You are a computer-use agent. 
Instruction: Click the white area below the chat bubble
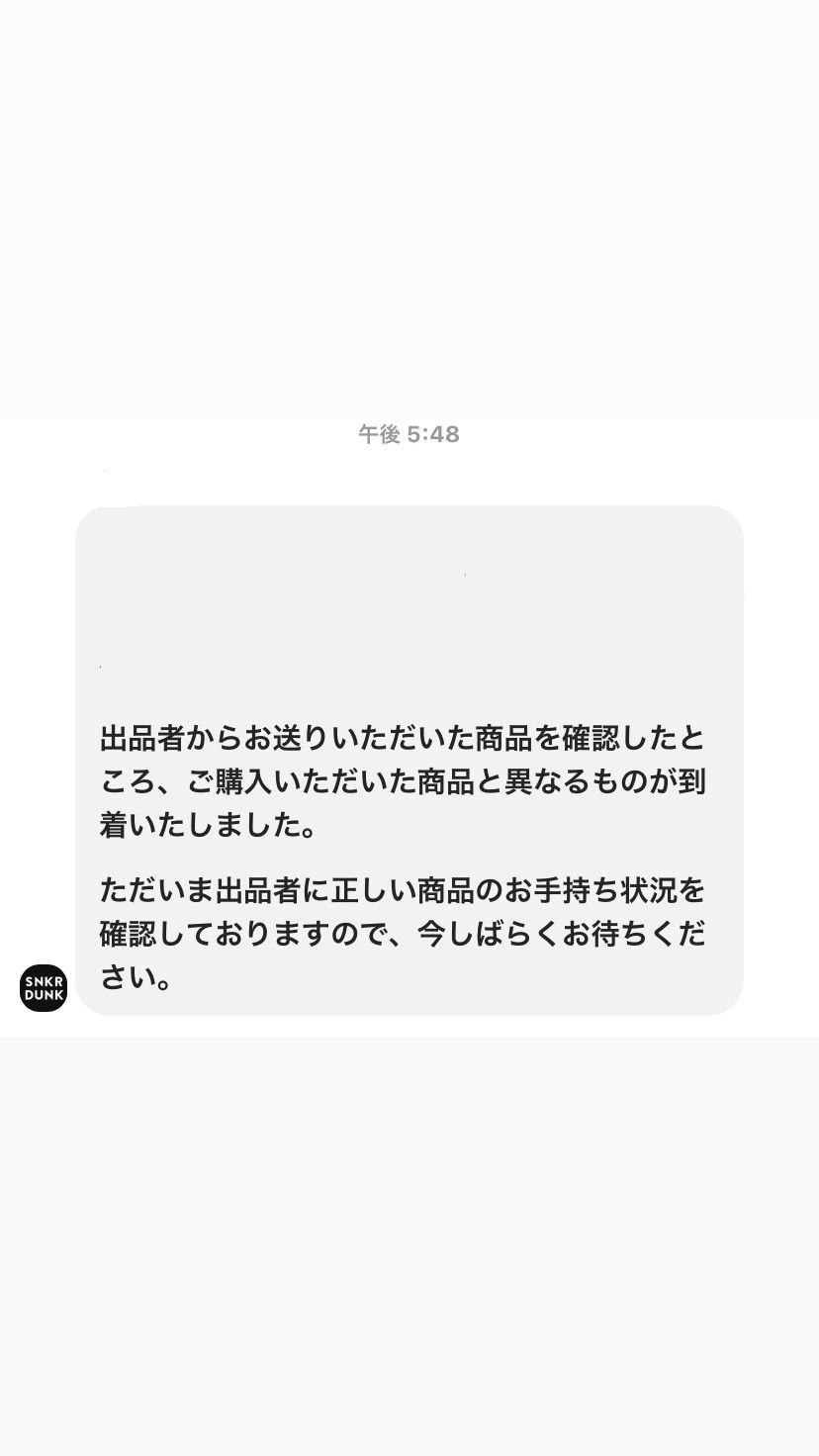click(409, 1137)
